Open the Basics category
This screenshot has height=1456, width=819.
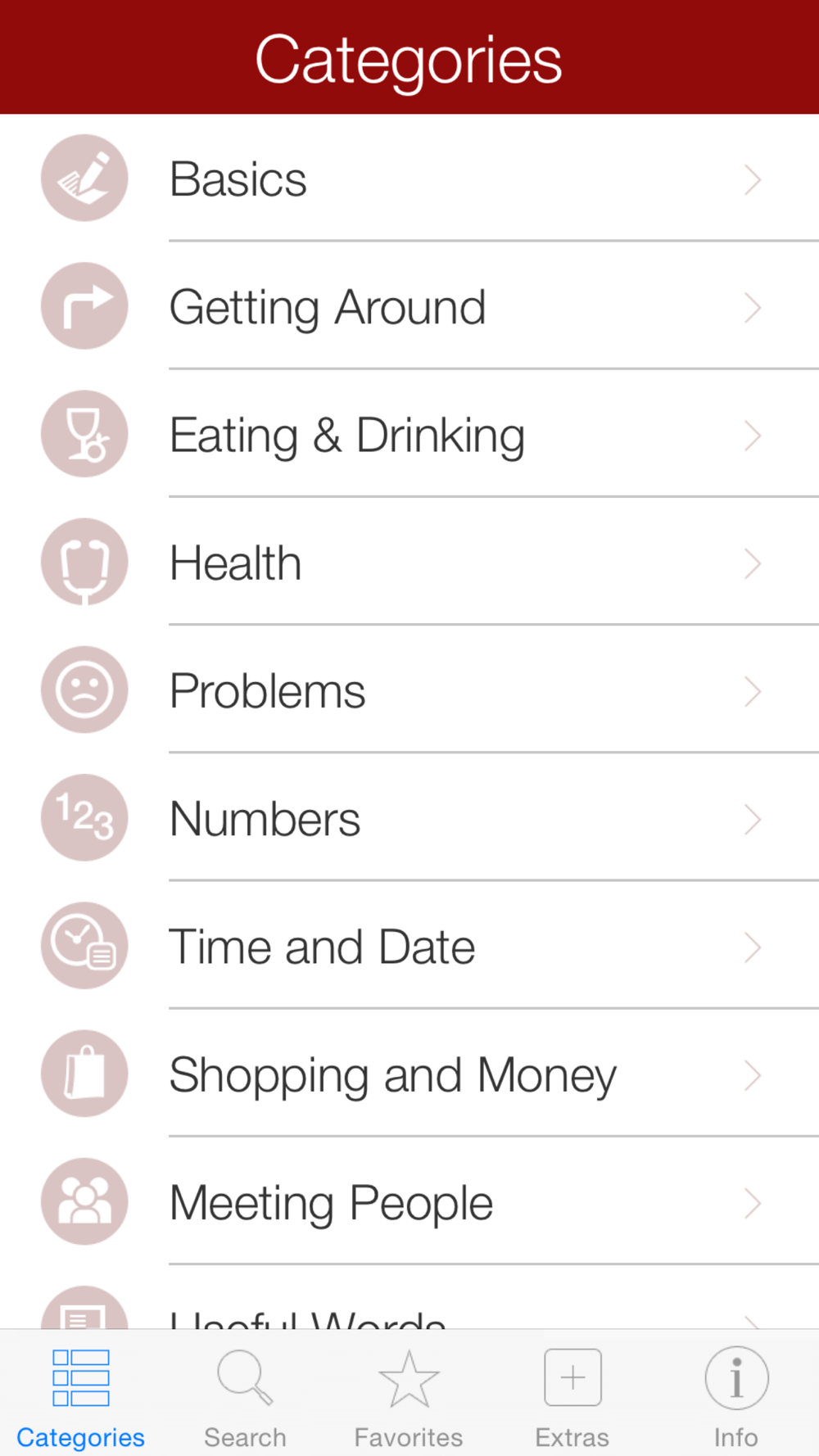409,179
